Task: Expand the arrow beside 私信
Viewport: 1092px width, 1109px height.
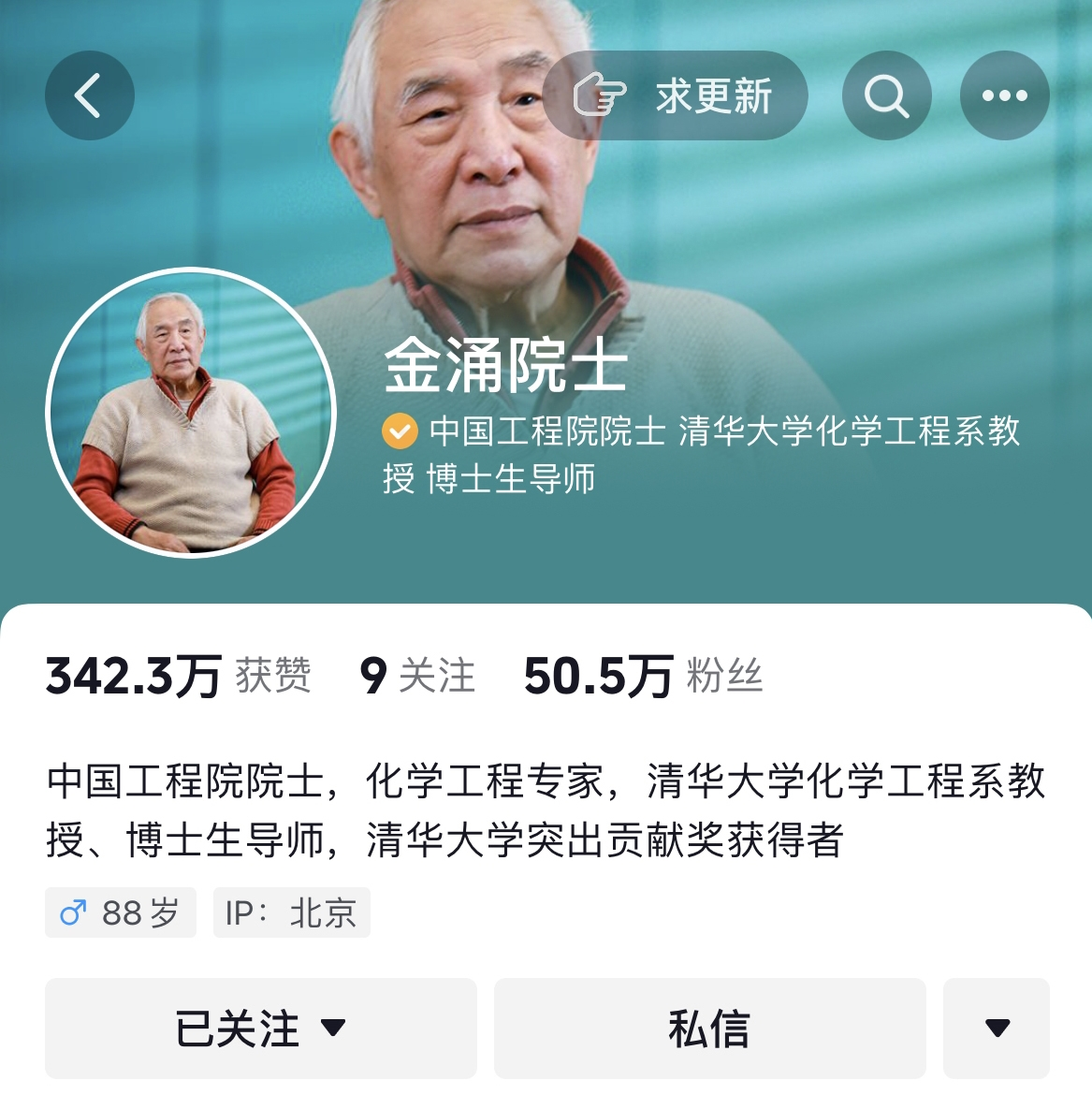Action: coord(997,1028)
